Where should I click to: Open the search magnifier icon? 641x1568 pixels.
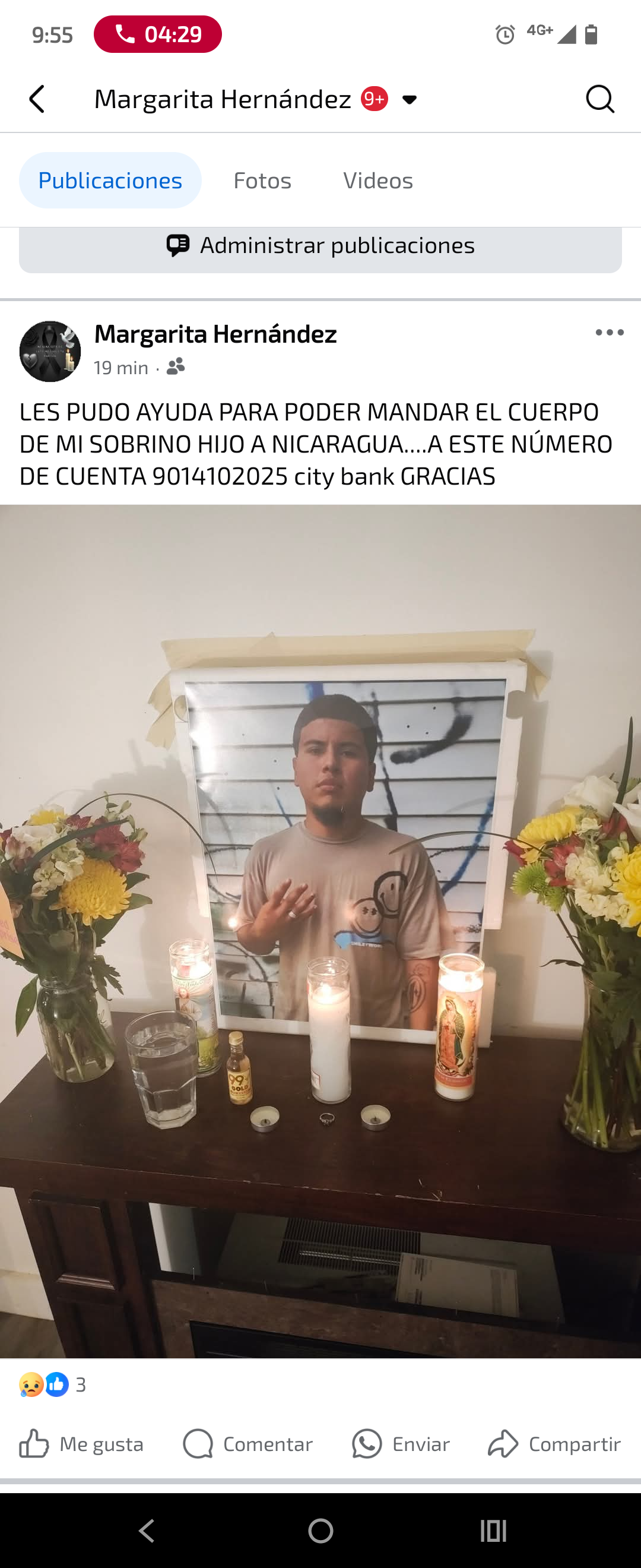[599, 99]
